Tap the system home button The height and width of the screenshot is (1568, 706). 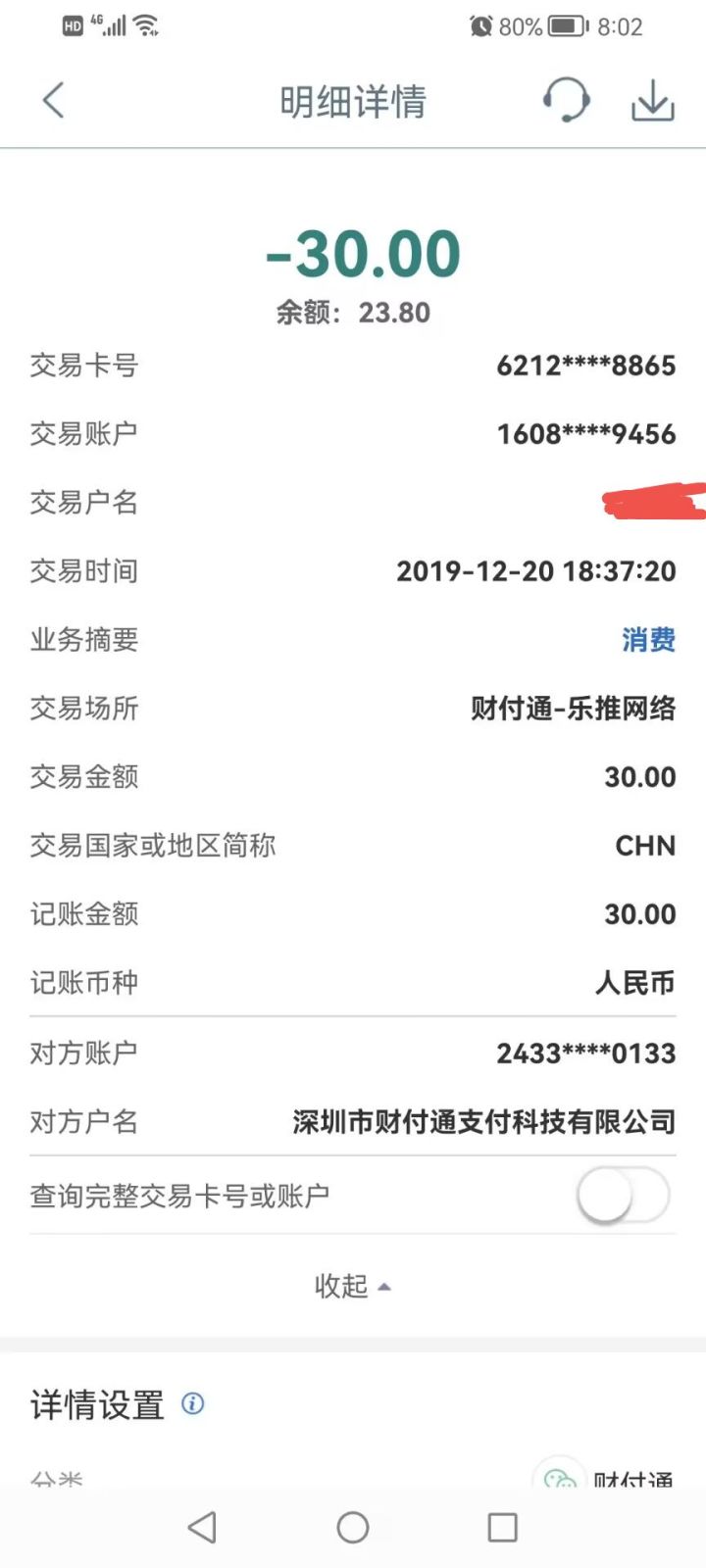(x=353, y=1527)
